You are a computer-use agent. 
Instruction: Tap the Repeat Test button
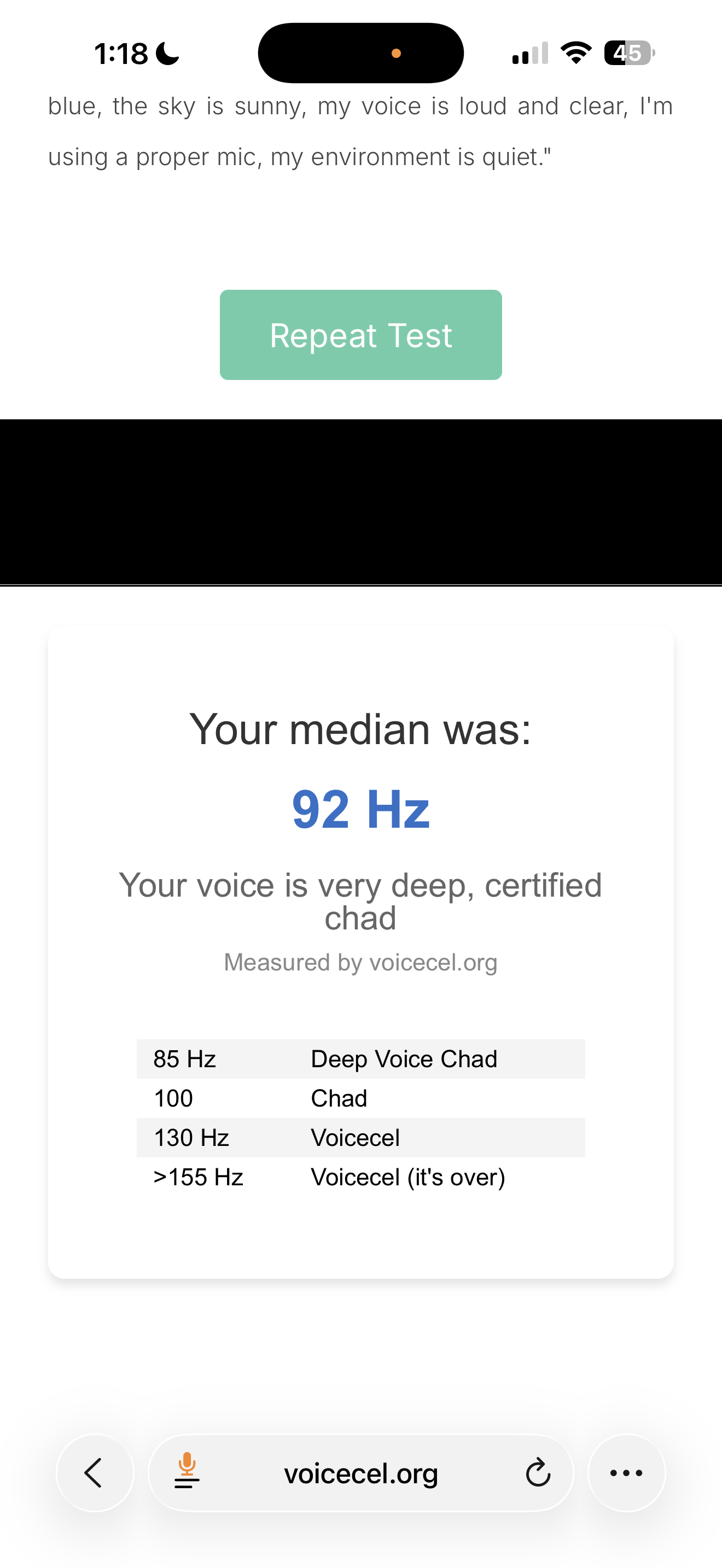(x=360, y=335)
